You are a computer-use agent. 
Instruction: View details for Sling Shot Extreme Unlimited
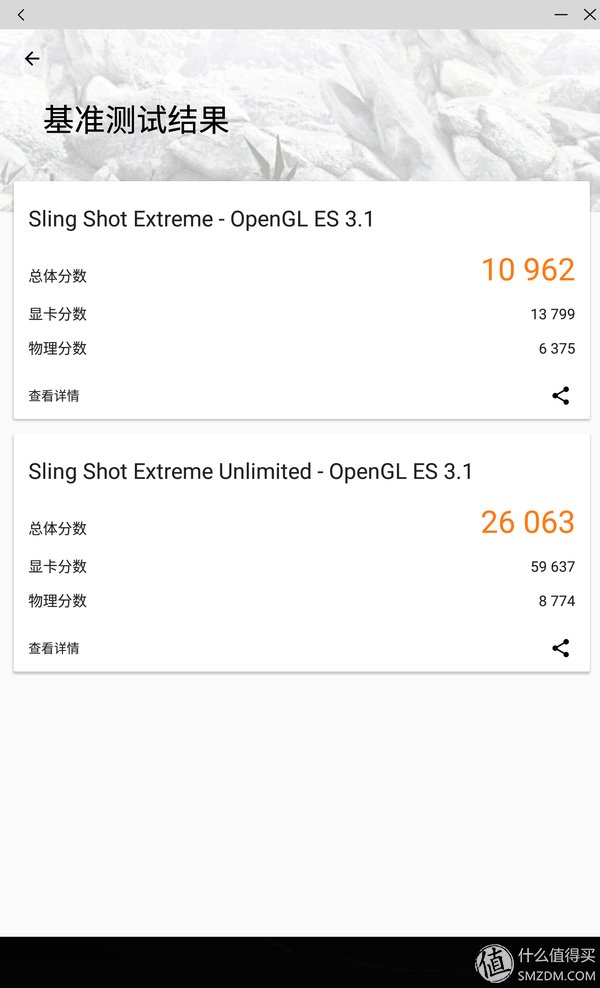pos(54,648)
